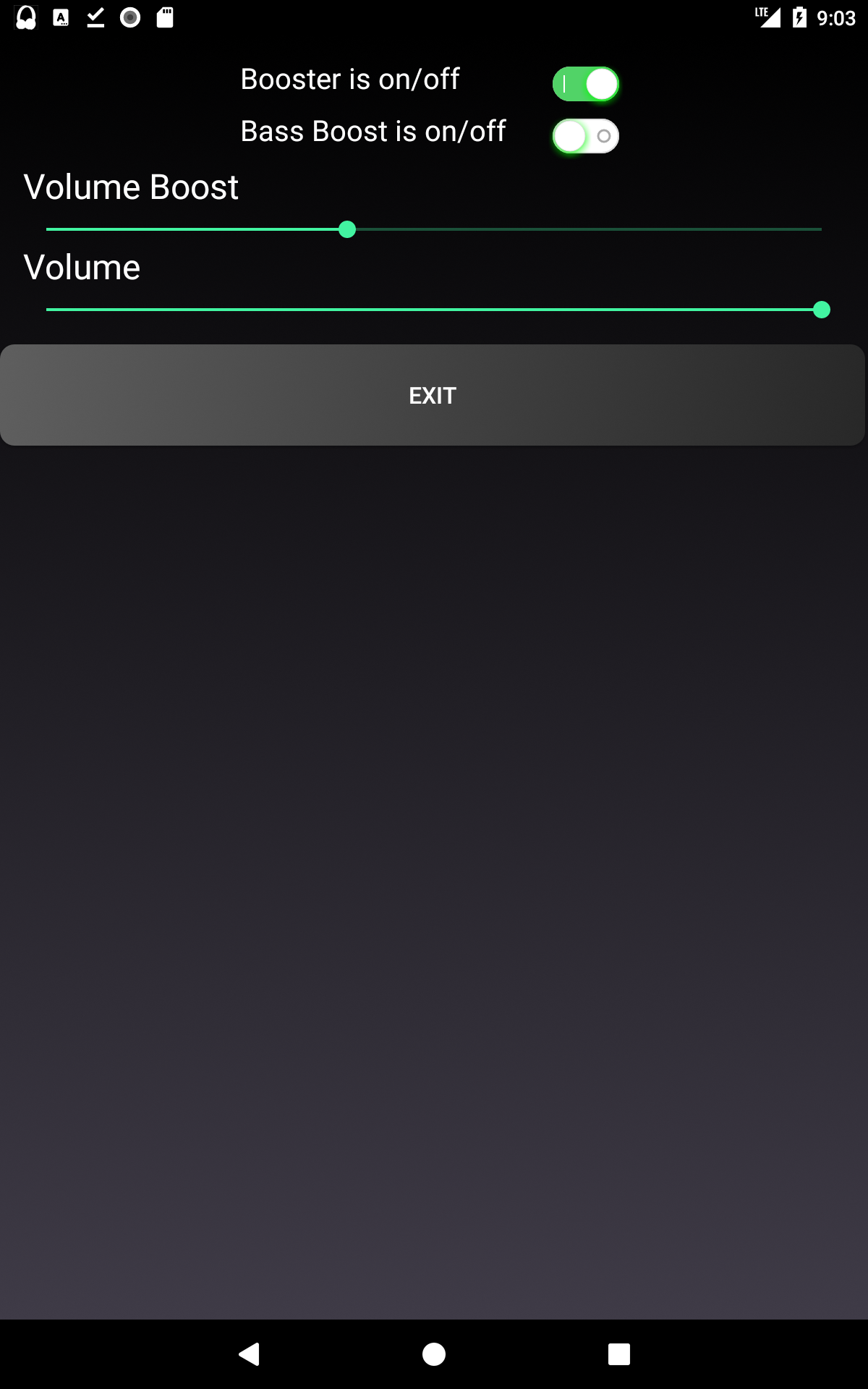Tap the SD card notification icon
868x1389 pixels.
click(163, 17)
